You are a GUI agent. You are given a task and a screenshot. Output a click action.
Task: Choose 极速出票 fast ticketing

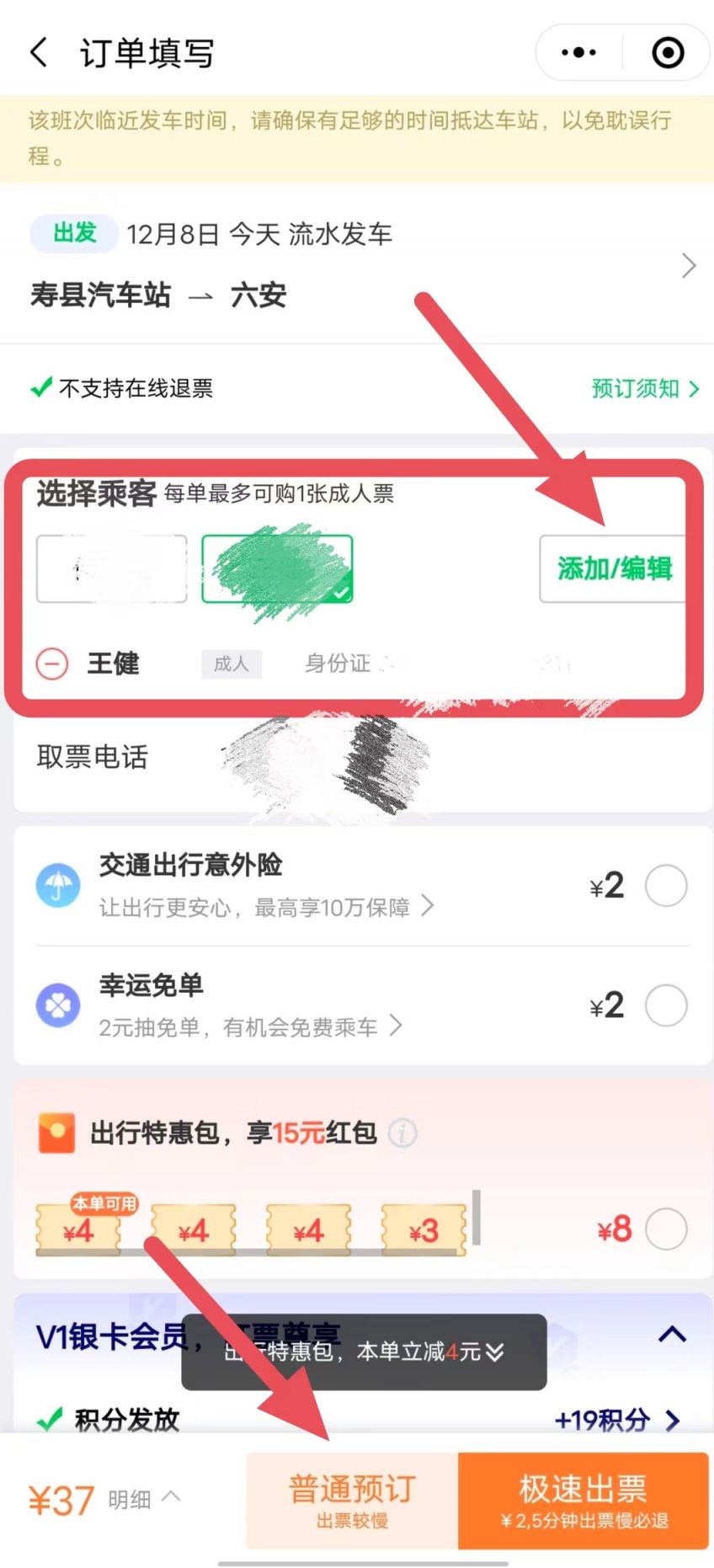click(583, 1499)
